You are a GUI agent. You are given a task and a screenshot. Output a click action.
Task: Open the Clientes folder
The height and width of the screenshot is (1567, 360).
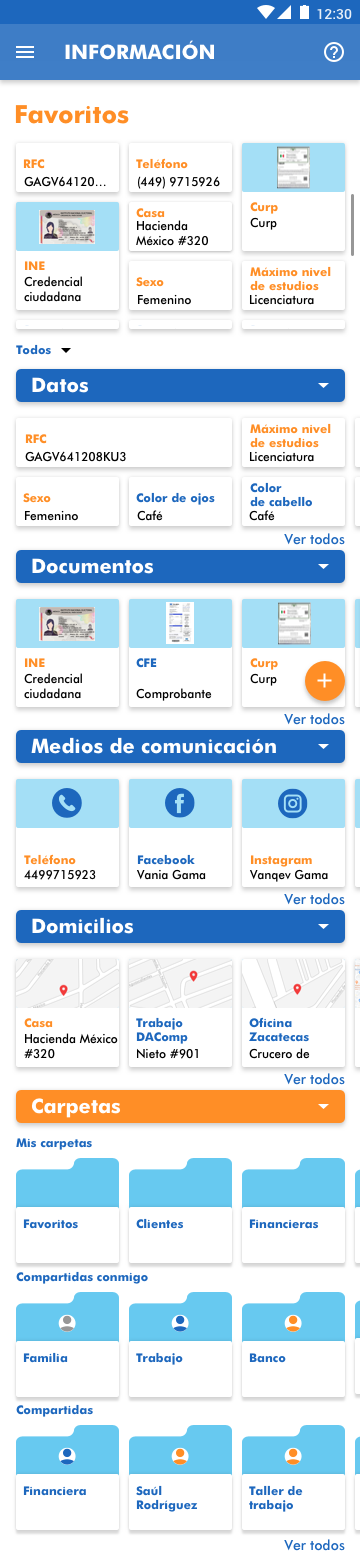[180, 1210]
